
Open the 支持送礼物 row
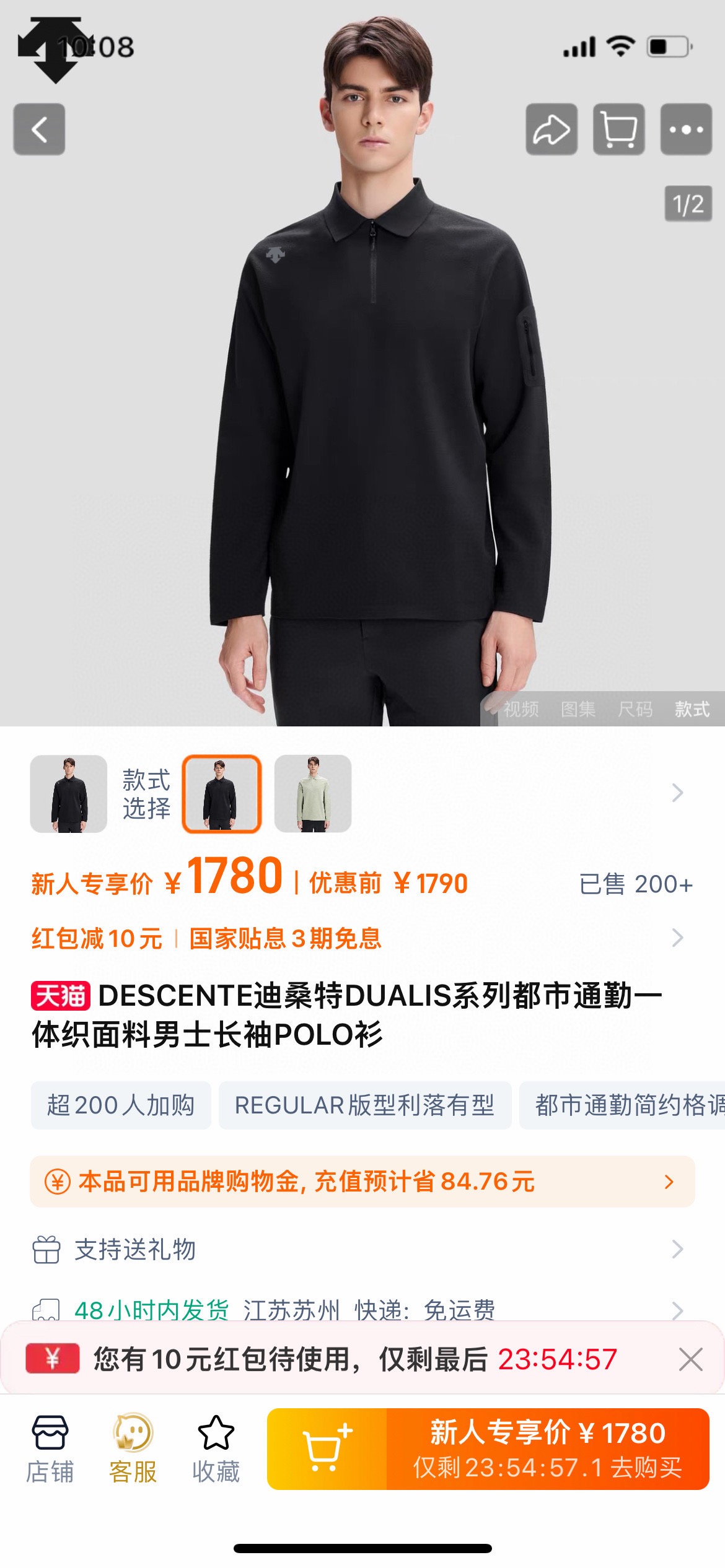pos(362,1250)
